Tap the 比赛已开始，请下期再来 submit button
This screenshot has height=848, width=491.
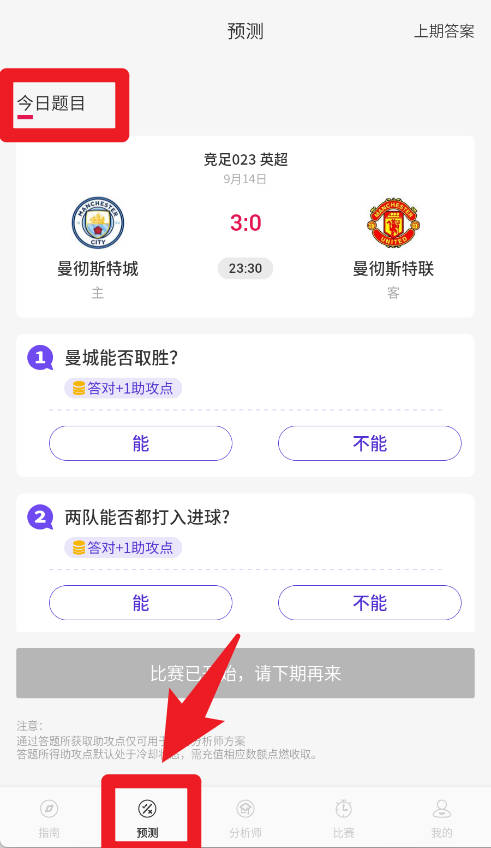pyautogui.click(x=246, y=673)
